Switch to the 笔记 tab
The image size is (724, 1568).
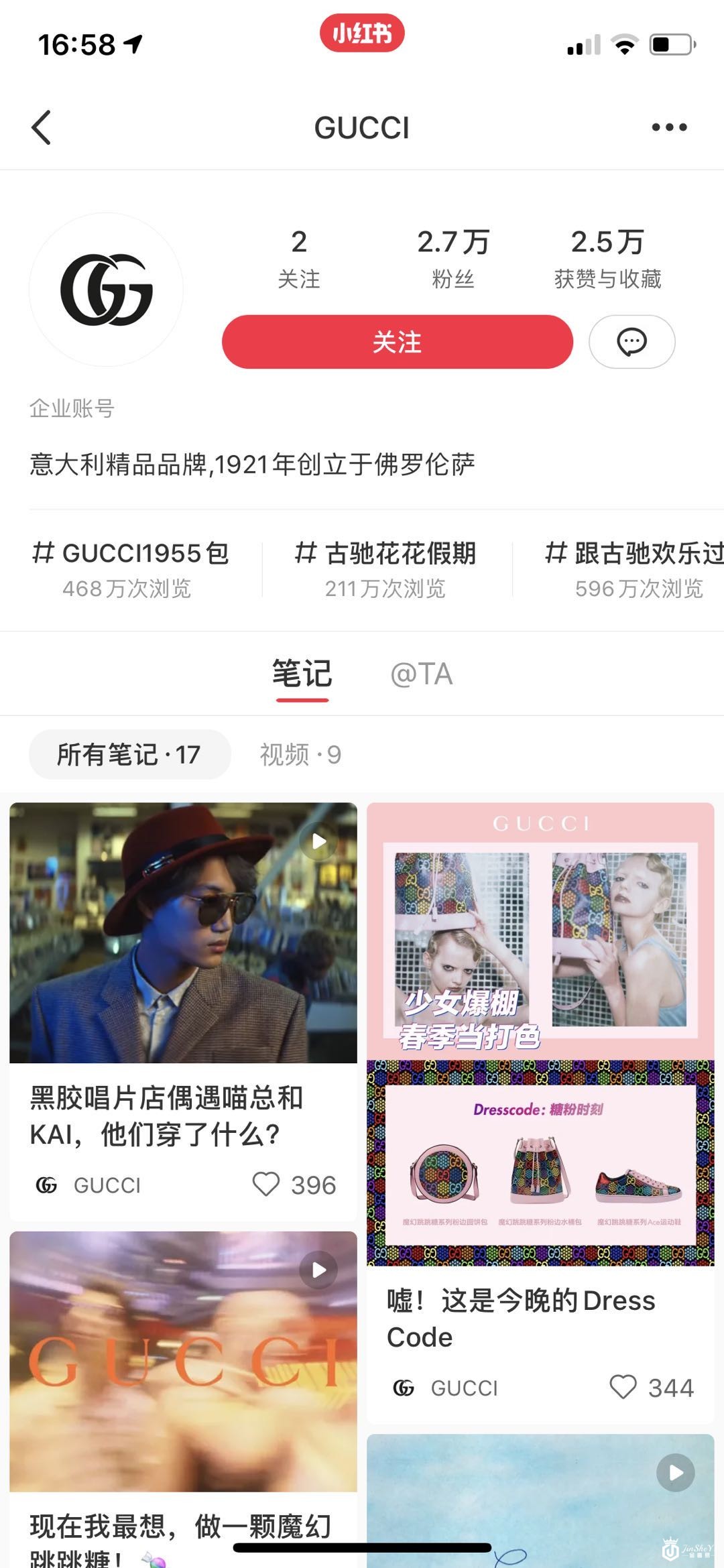[x=302, y=674]
